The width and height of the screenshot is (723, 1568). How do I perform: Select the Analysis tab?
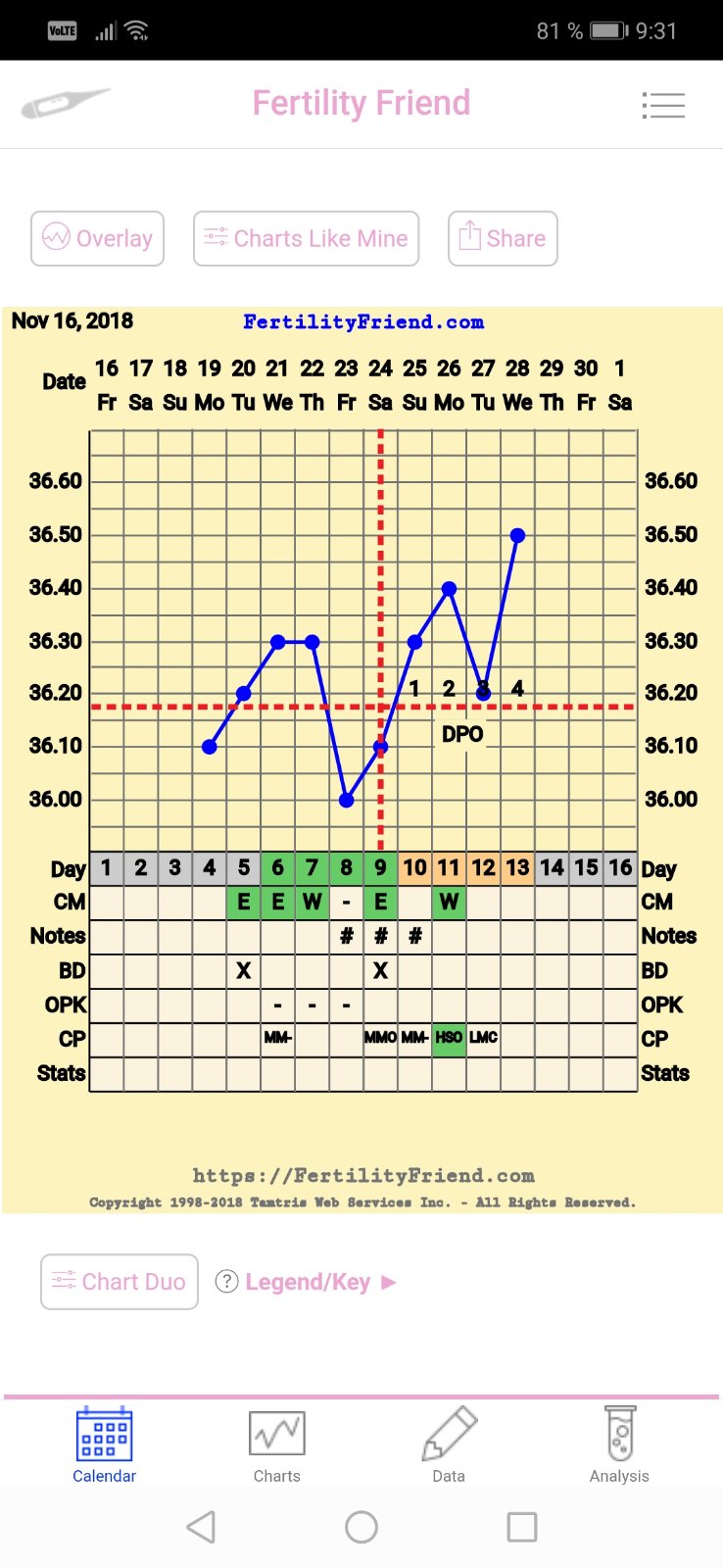pos(619,1445)
